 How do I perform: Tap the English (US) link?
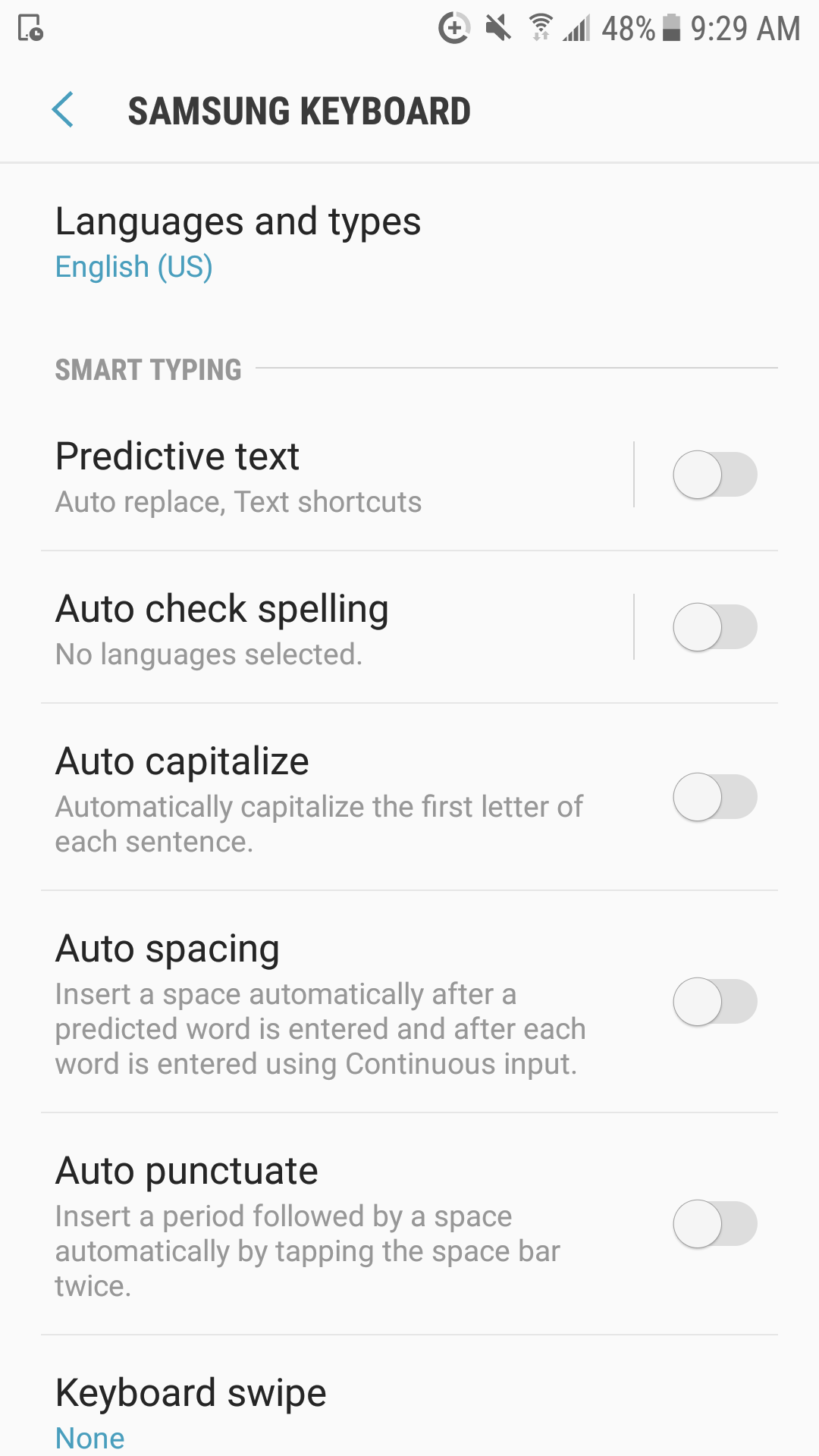tap(133, 266)
